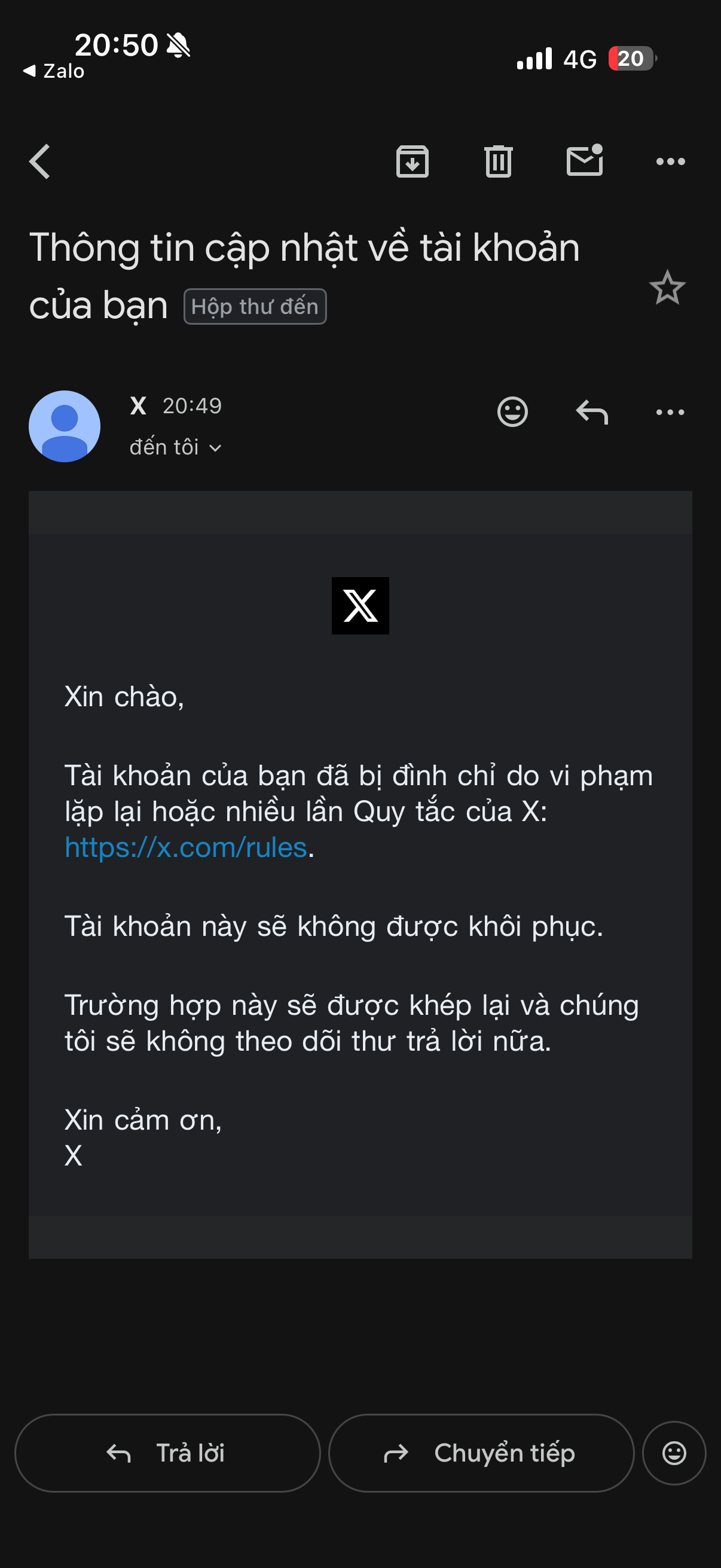Open sender X's profile avatar
The width and height of the screenshot is (721, 1568).
coord(65,426)
